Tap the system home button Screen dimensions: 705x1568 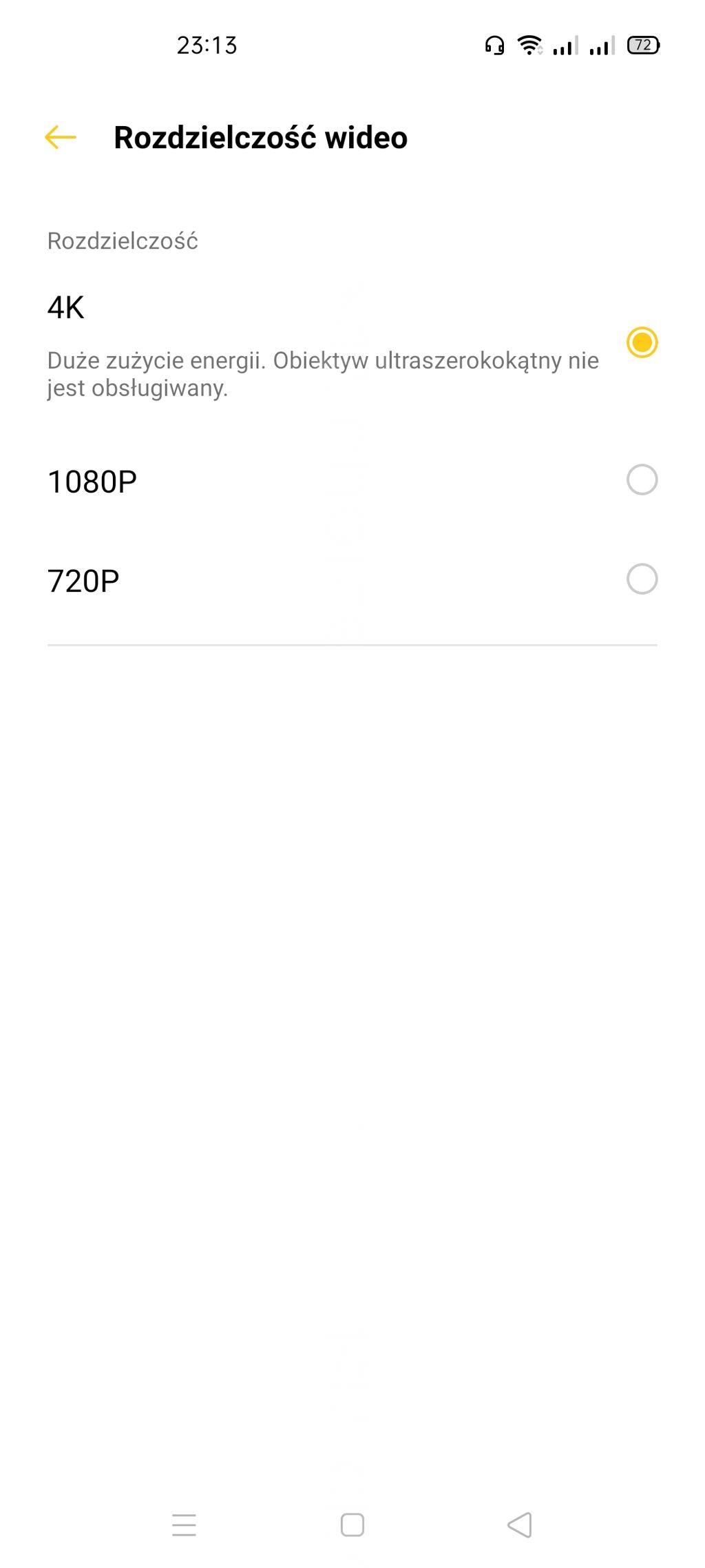(x=352, y=1525)
